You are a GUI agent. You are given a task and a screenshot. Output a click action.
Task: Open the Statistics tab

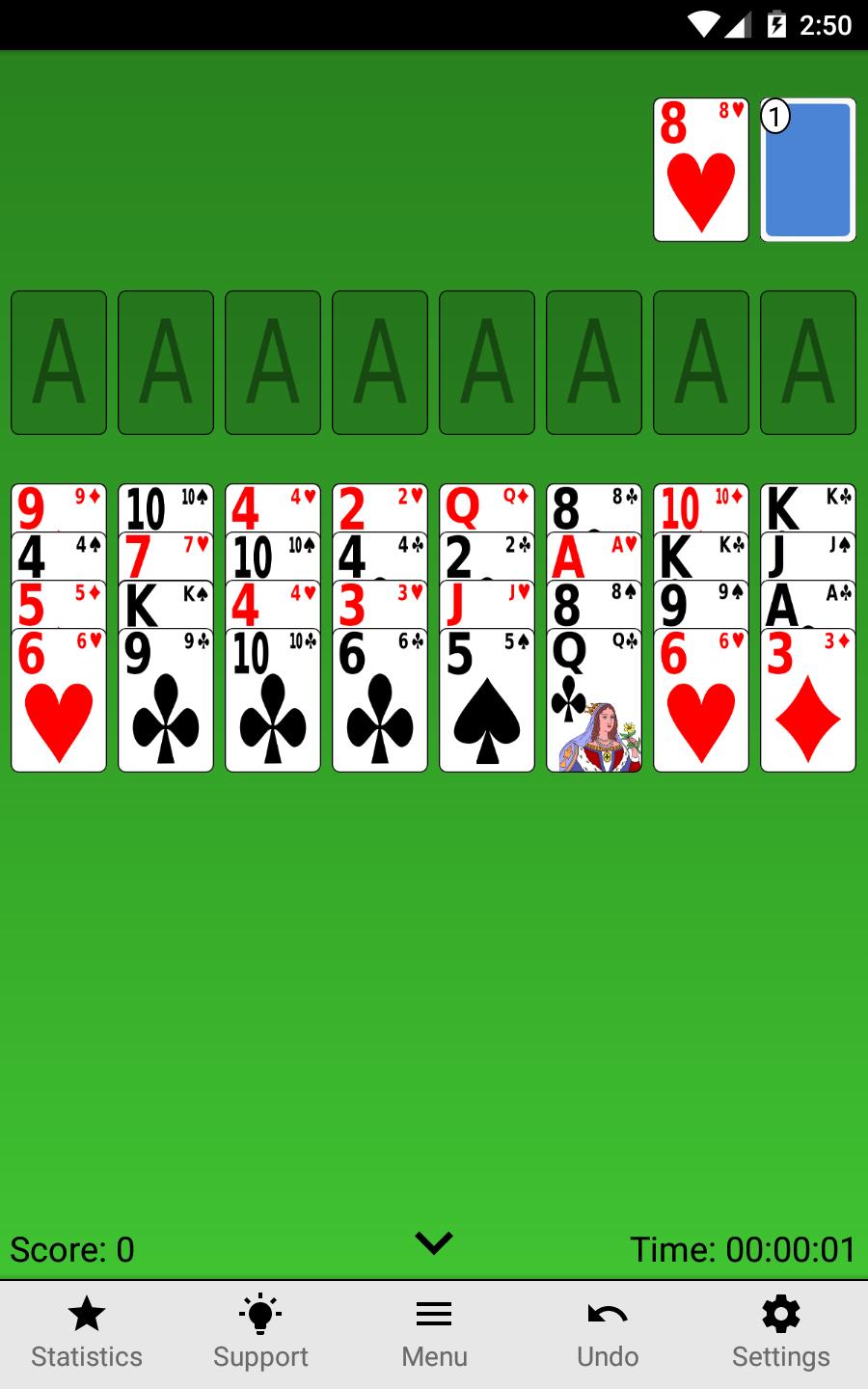pos(87,1335)
